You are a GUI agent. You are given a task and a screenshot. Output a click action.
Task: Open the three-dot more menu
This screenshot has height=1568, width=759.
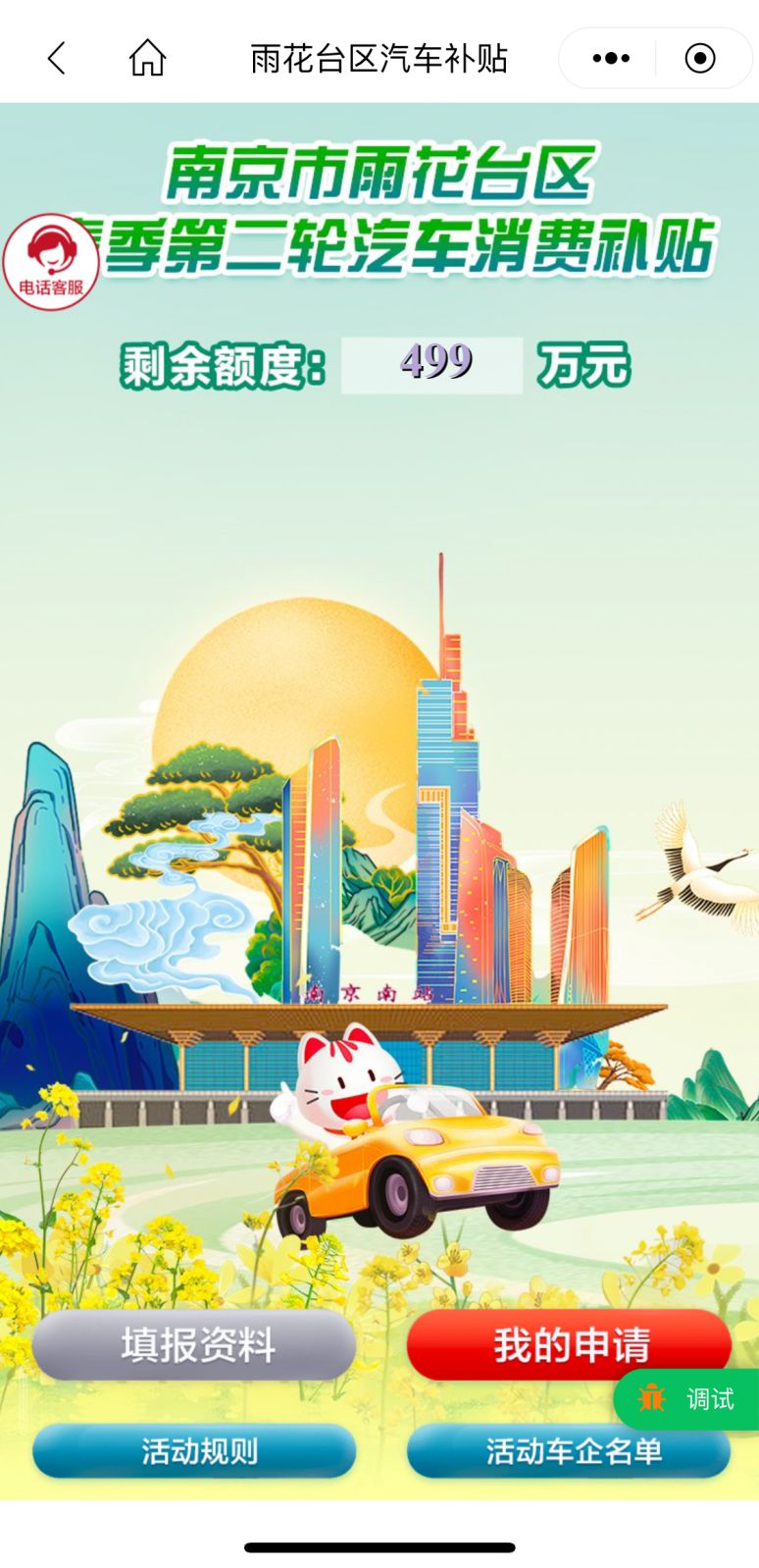click(610, 59)
